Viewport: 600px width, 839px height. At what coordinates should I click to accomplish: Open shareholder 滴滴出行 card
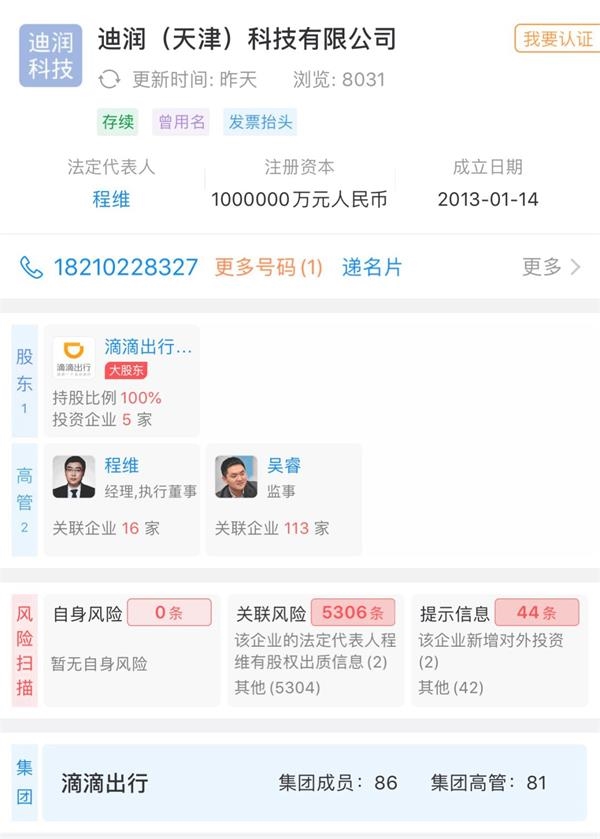tap(122, 381)
